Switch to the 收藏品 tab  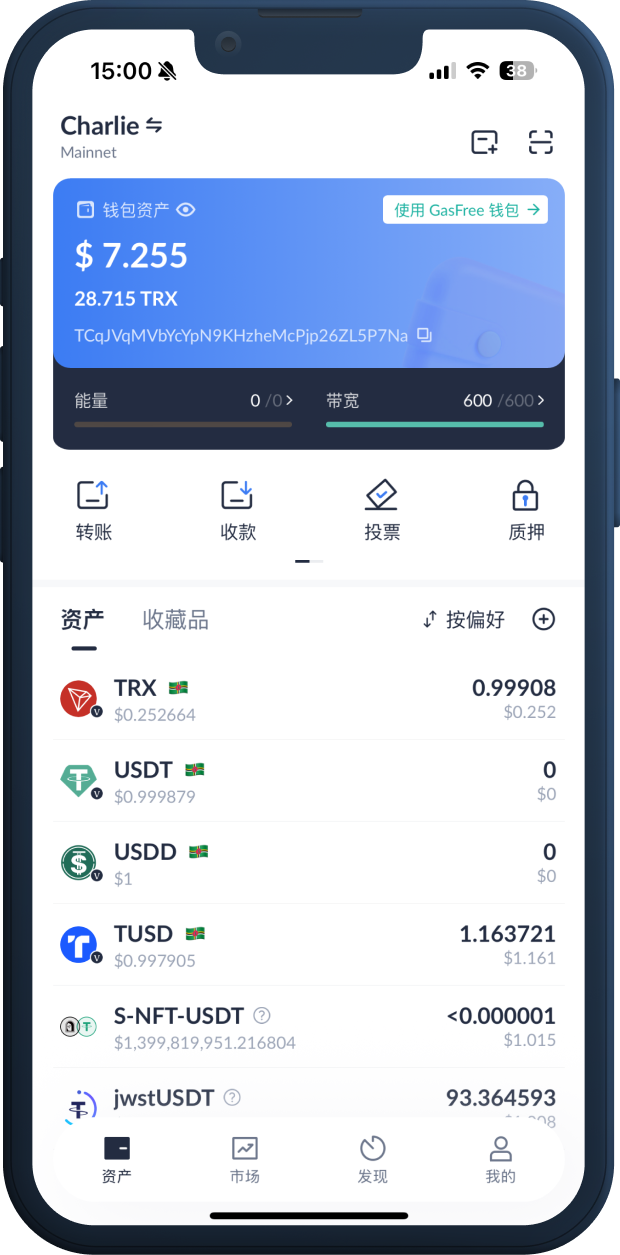(176, 620)
